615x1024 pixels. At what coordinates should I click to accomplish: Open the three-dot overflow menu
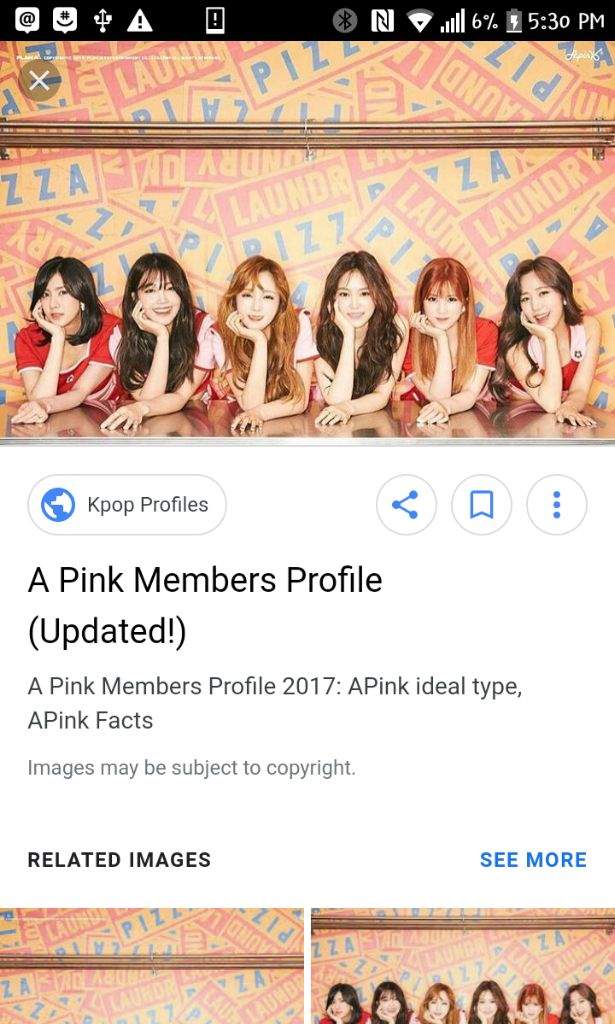[556, 505]
